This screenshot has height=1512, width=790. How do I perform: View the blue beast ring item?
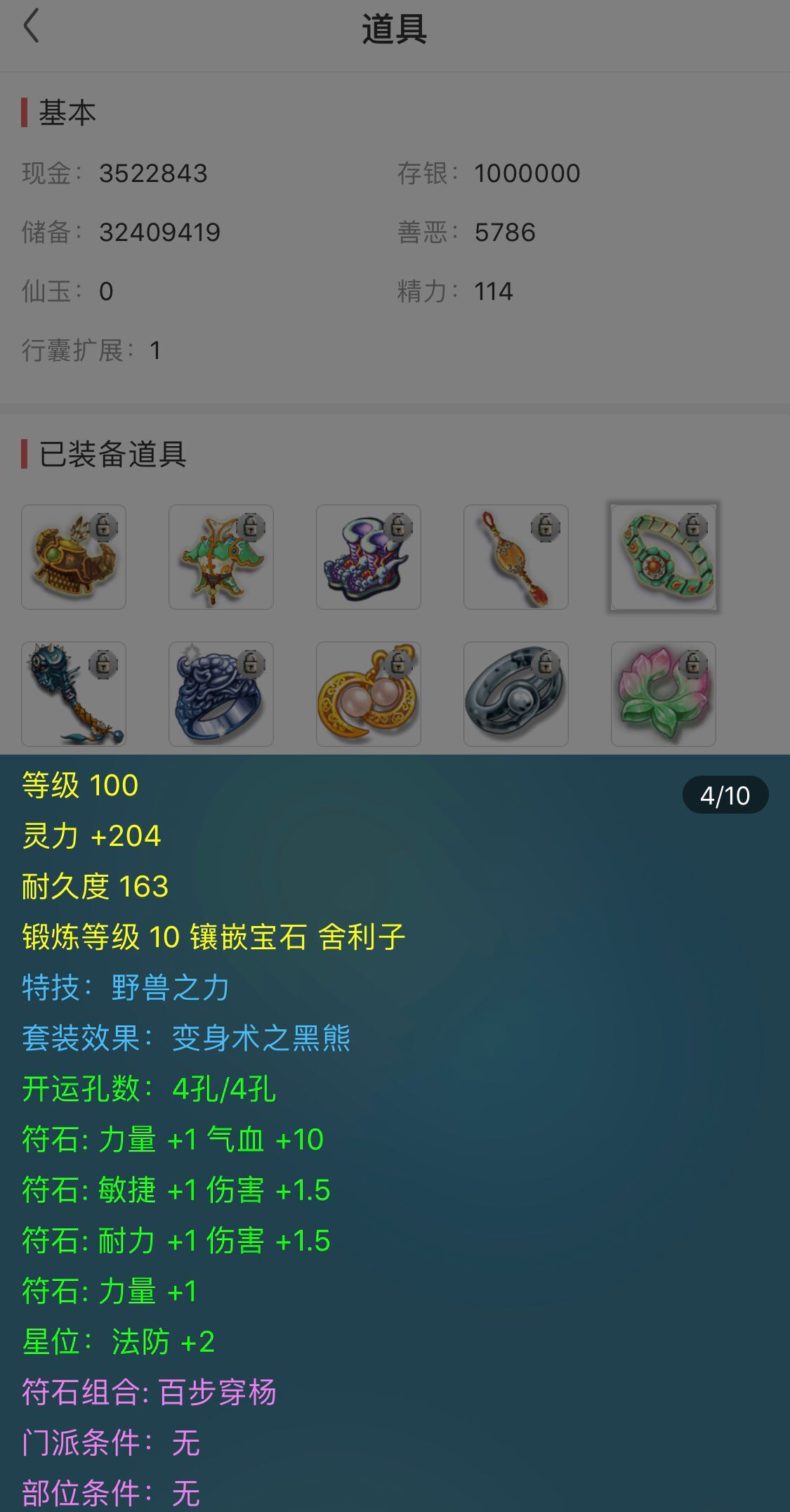click(x=221, y=694)
